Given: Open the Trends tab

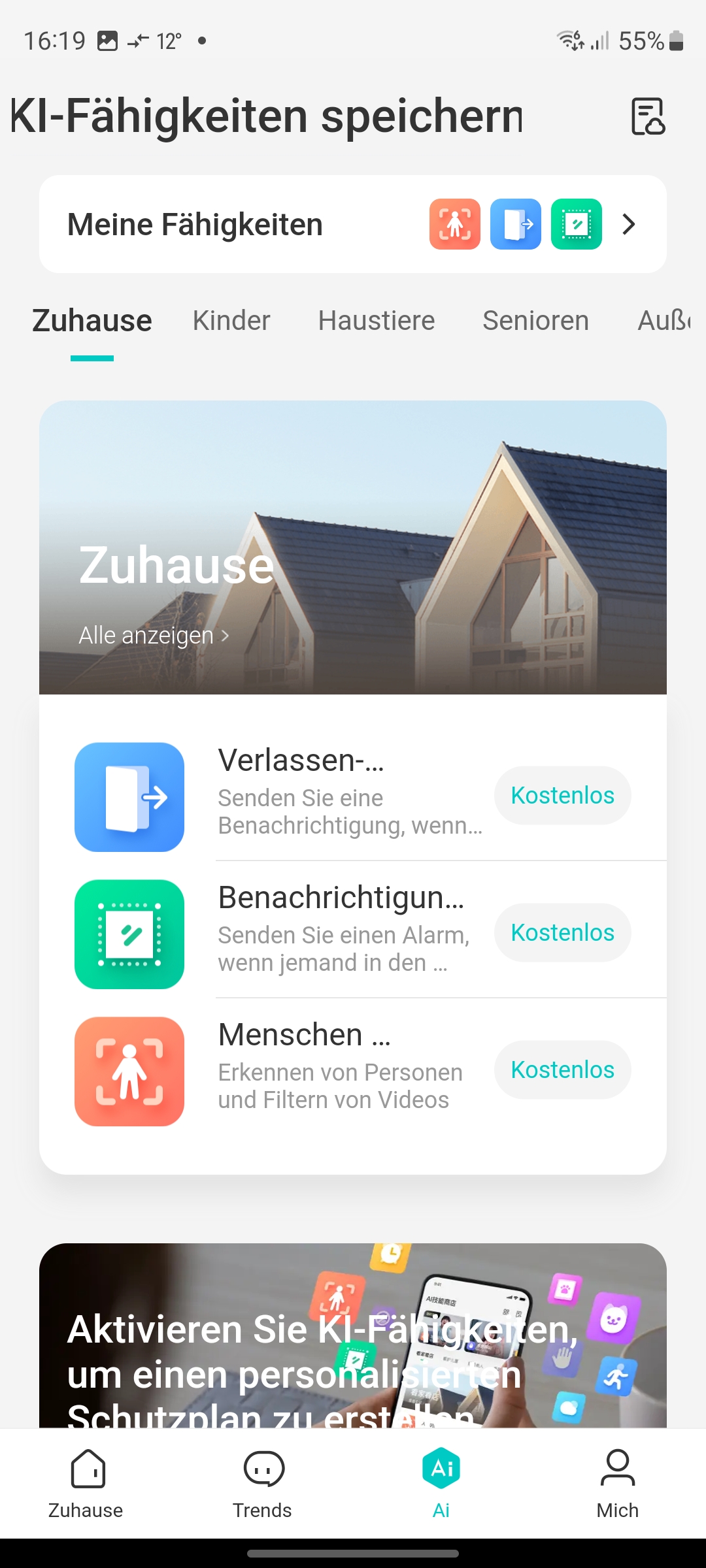Looking at the screenshot, I should click(262, 1484).
